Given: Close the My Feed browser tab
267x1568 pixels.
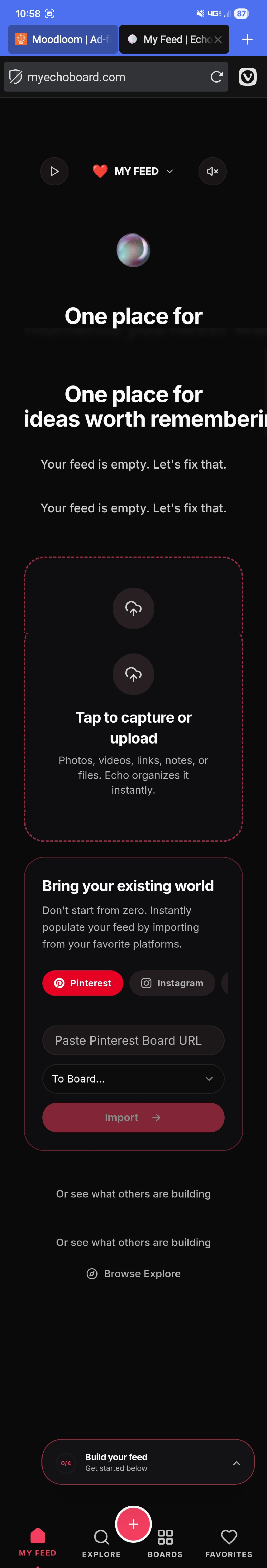Looking at the screenshot, I should click(x=218, y=39).
